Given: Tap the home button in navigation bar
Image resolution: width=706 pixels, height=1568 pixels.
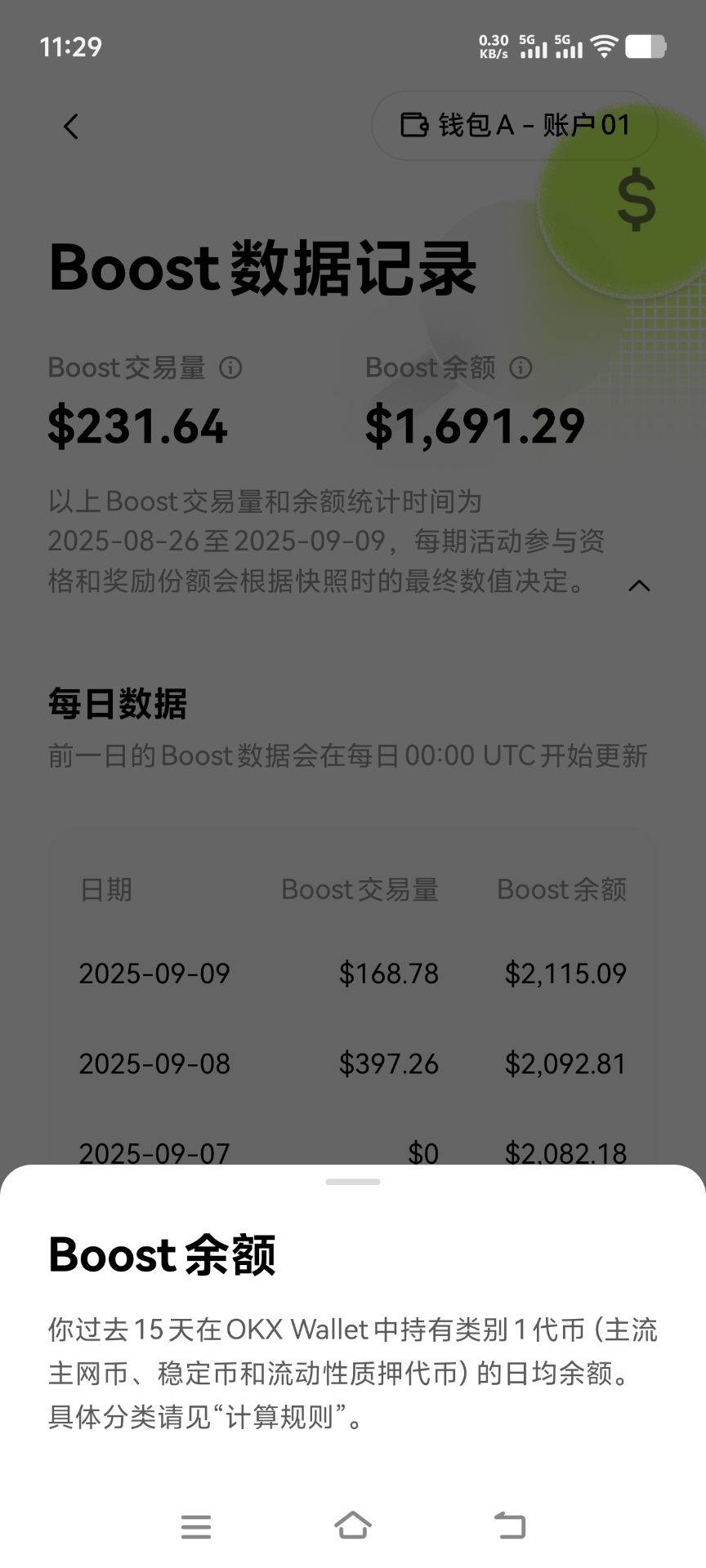Looking at the screenshot, I should (x=353, y=1526).
